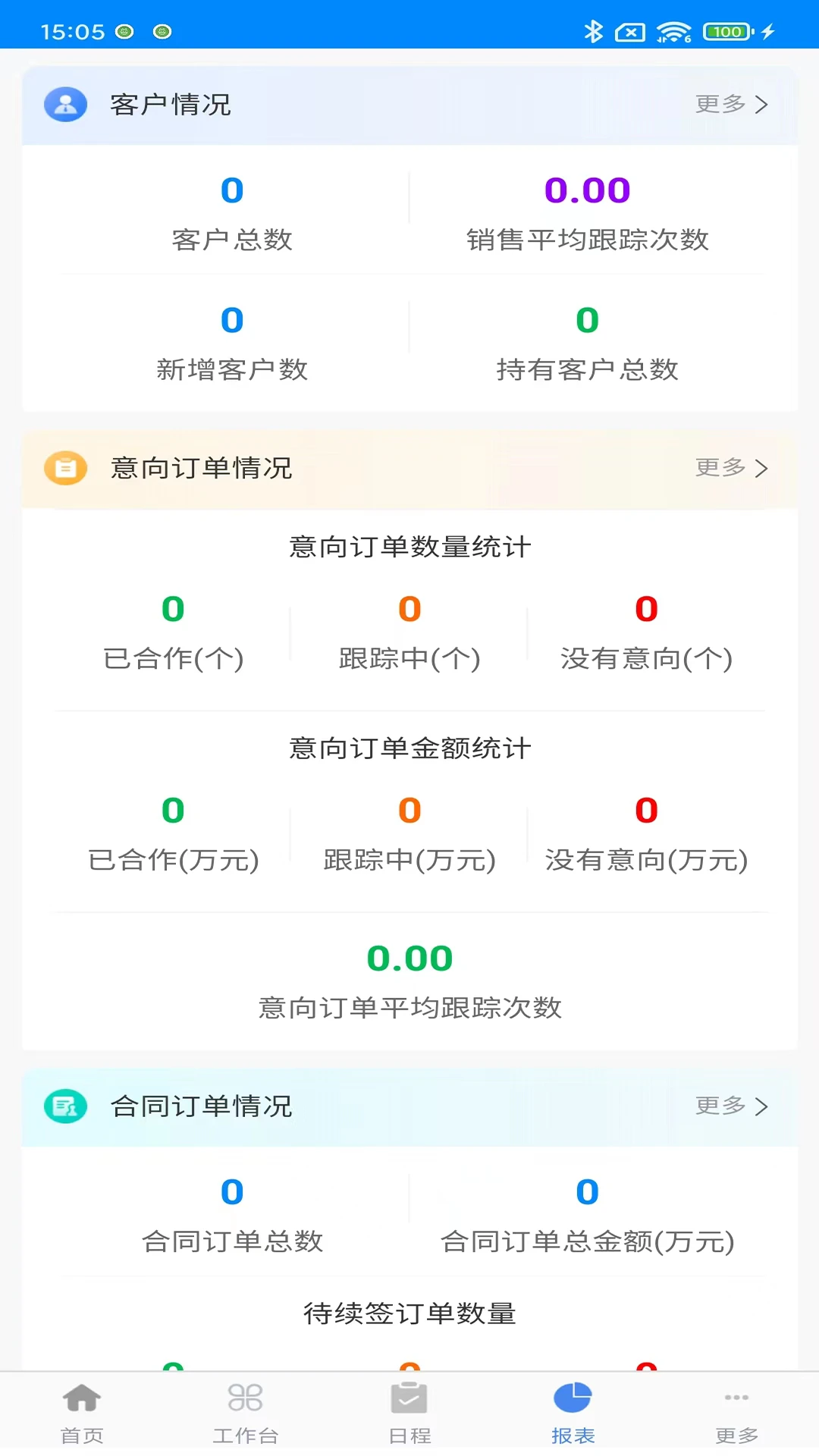Viewport: 819px width, 1456px height.
Task: Expand 更多 beside 意向订单情况 section
Action: pyautogui.click(x=730, y=469)
